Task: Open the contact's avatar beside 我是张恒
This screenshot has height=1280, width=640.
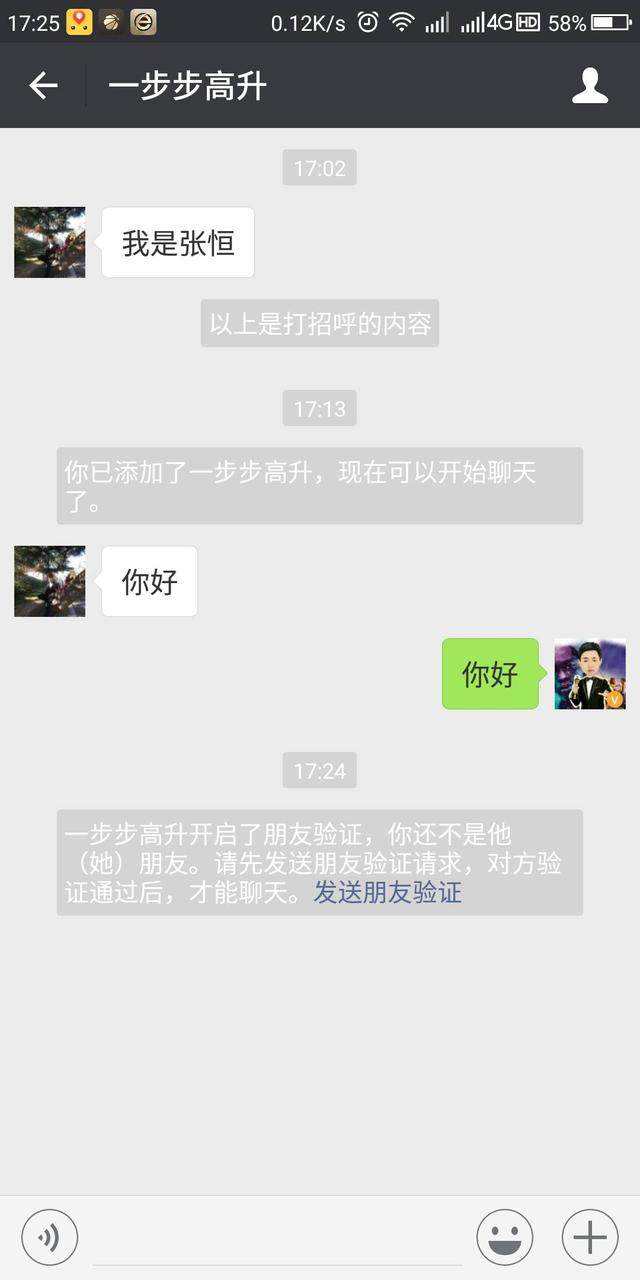Action: [50, 242]
